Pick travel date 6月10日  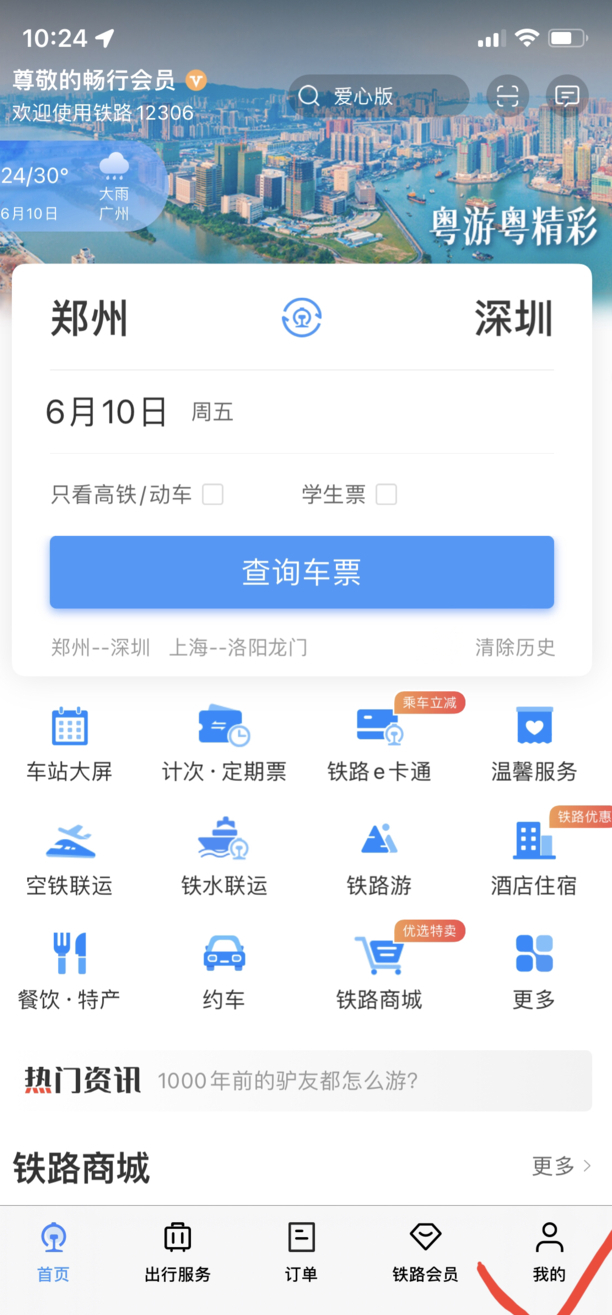click(107, 412)
